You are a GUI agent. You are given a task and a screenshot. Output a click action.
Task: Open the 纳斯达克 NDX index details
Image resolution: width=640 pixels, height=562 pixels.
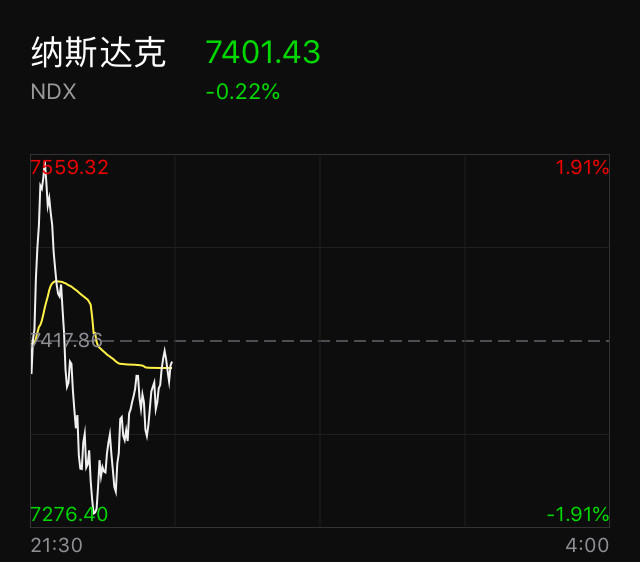pos(98,54)
